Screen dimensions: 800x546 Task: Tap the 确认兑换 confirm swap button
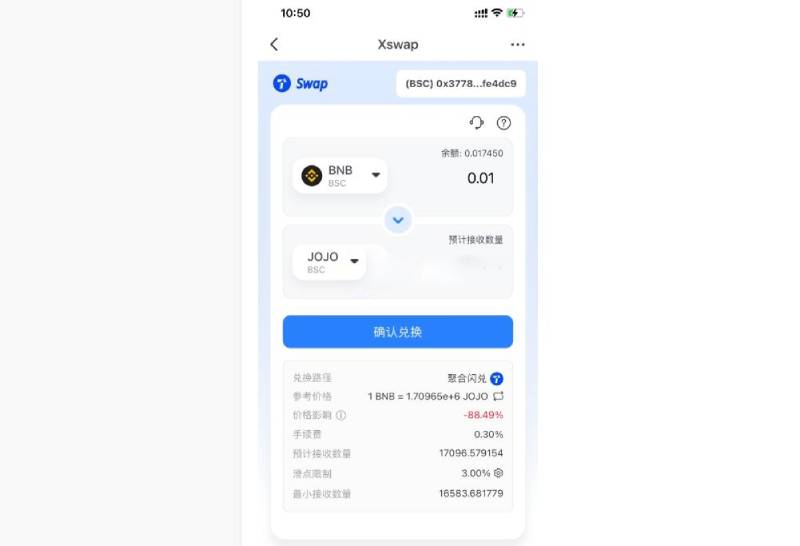click(x=397, y=332)
